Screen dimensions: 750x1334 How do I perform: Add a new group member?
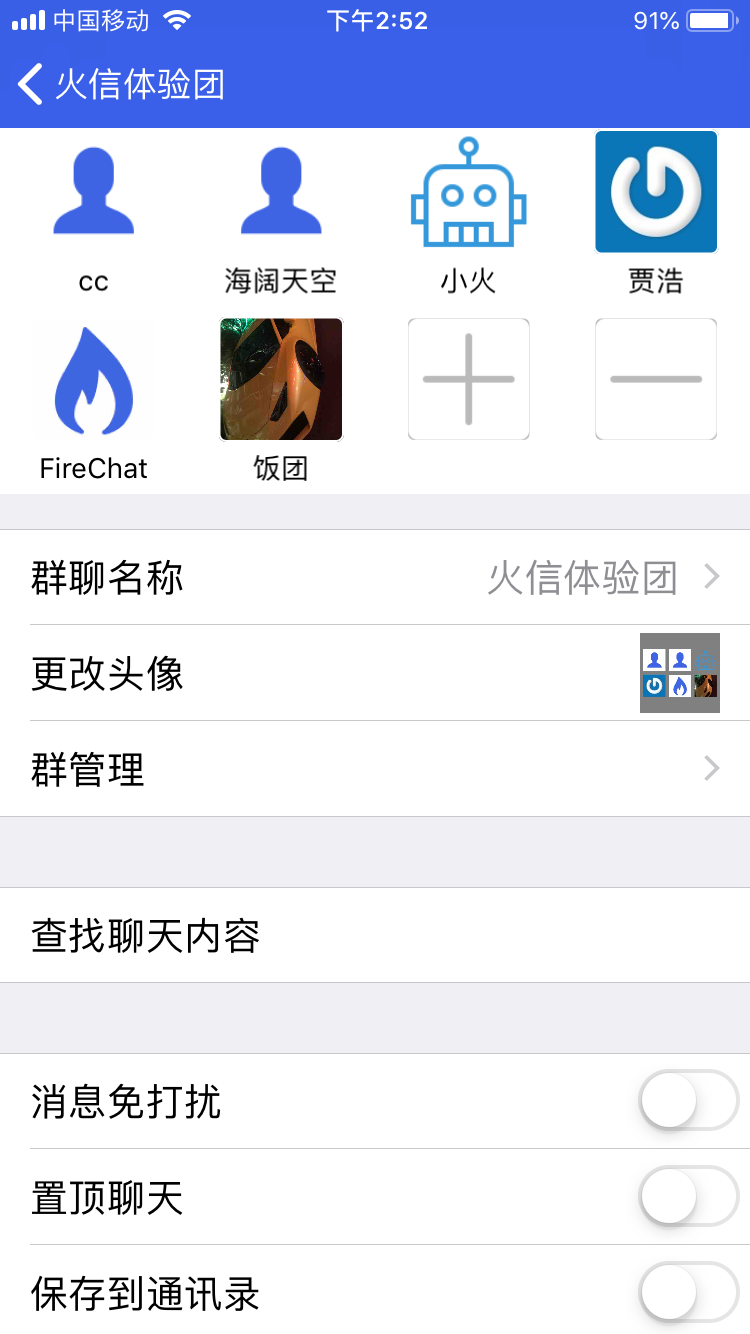[x=468, y=380]
